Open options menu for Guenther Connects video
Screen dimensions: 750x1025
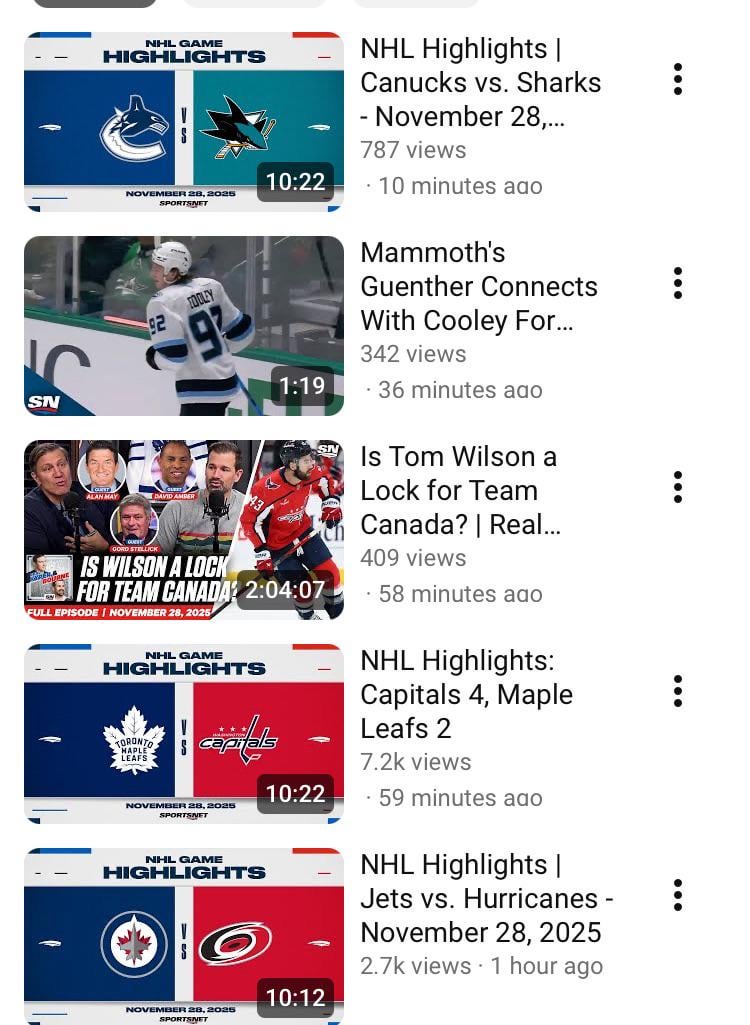coord(678,283)
